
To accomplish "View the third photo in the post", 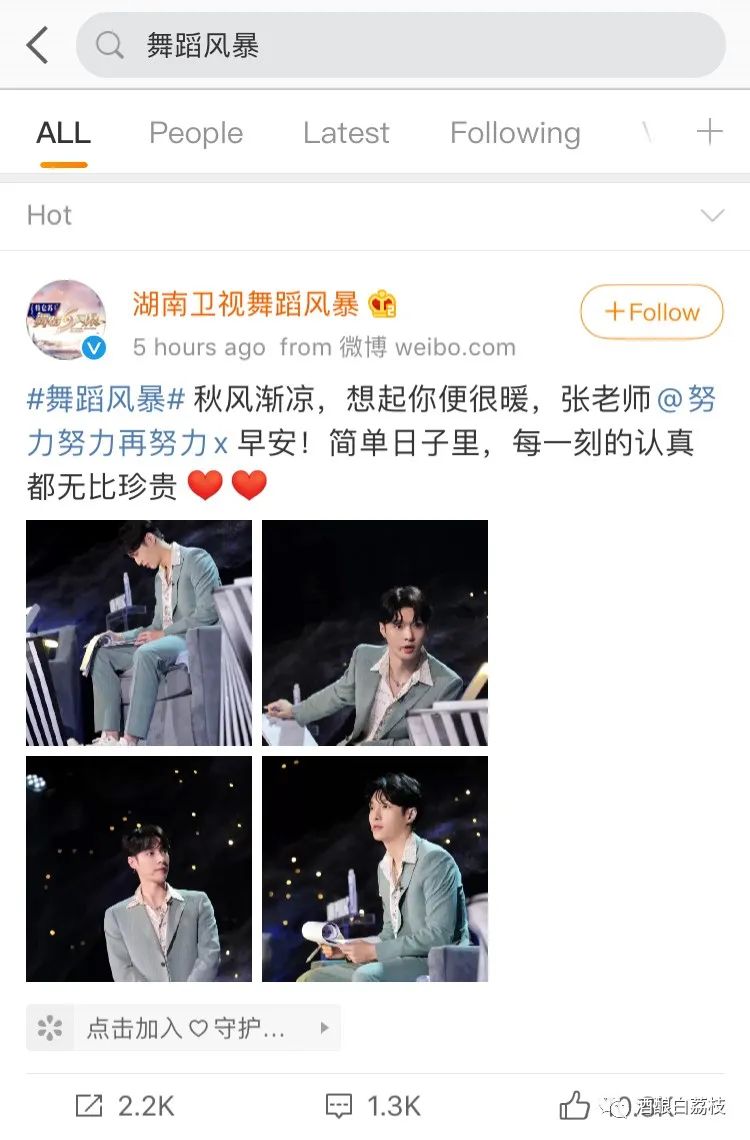I will 139,869.
